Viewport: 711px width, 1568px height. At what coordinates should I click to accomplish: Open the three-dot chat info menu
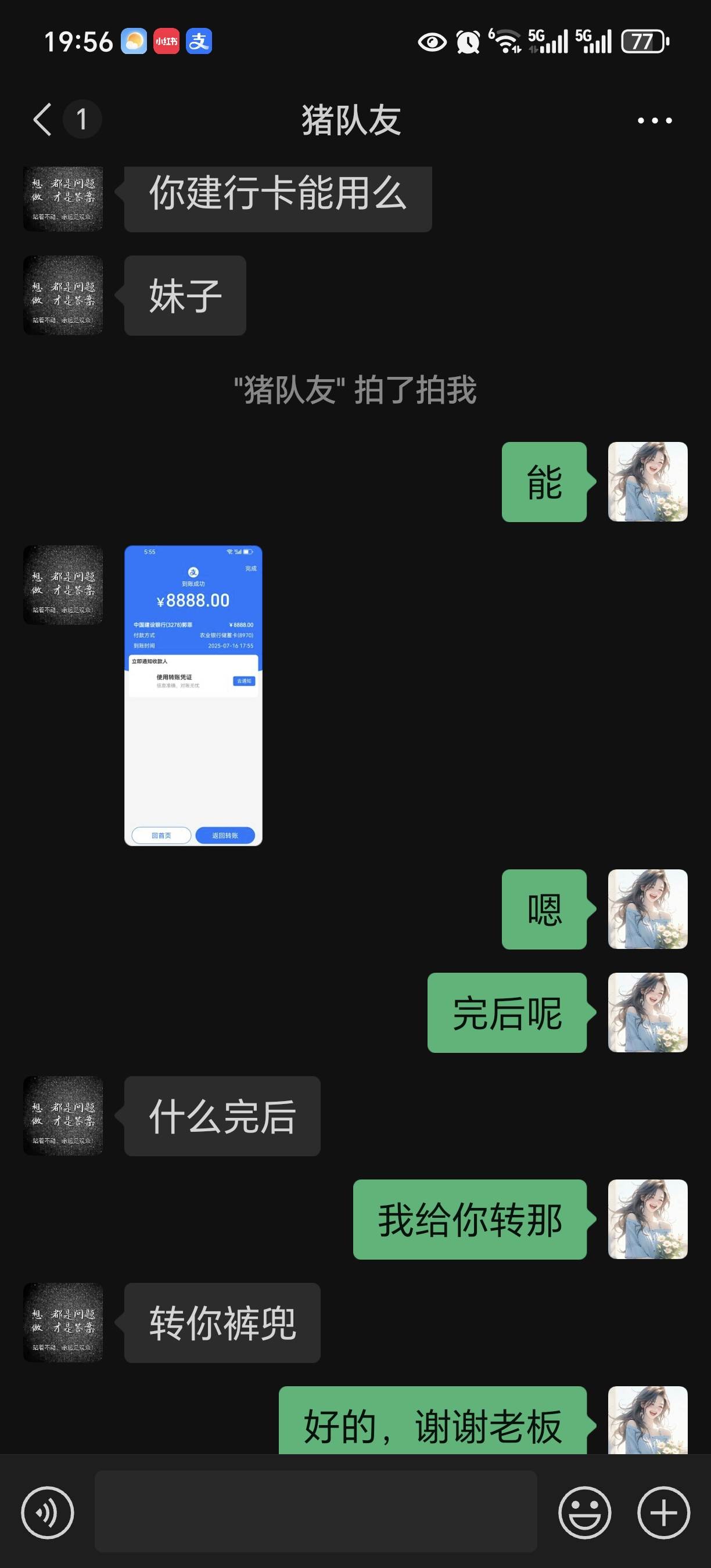(655, 120)
